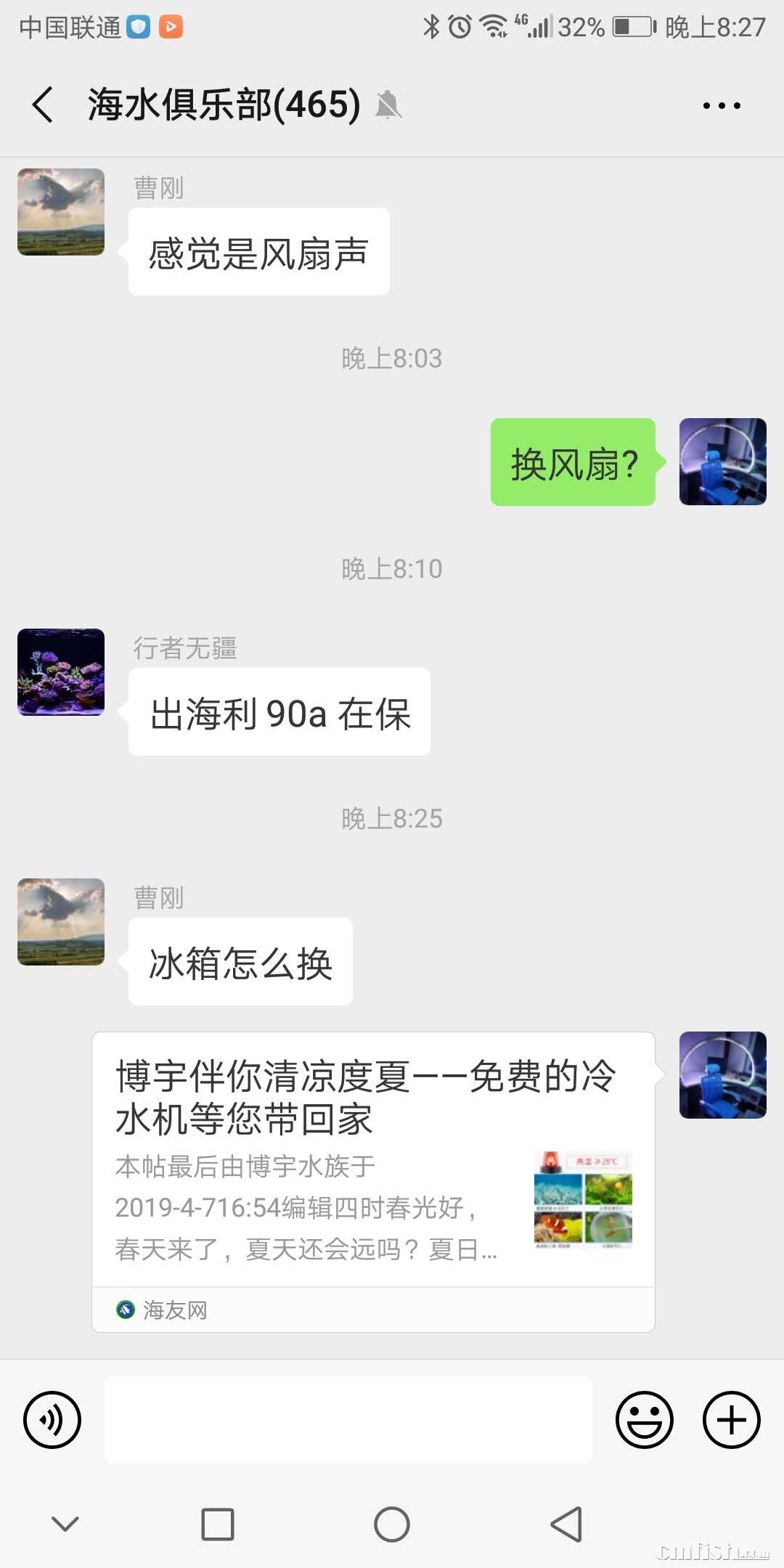Open the recent apps overview
This screenshot has height=1568, width=784.
pos(218,1524)
